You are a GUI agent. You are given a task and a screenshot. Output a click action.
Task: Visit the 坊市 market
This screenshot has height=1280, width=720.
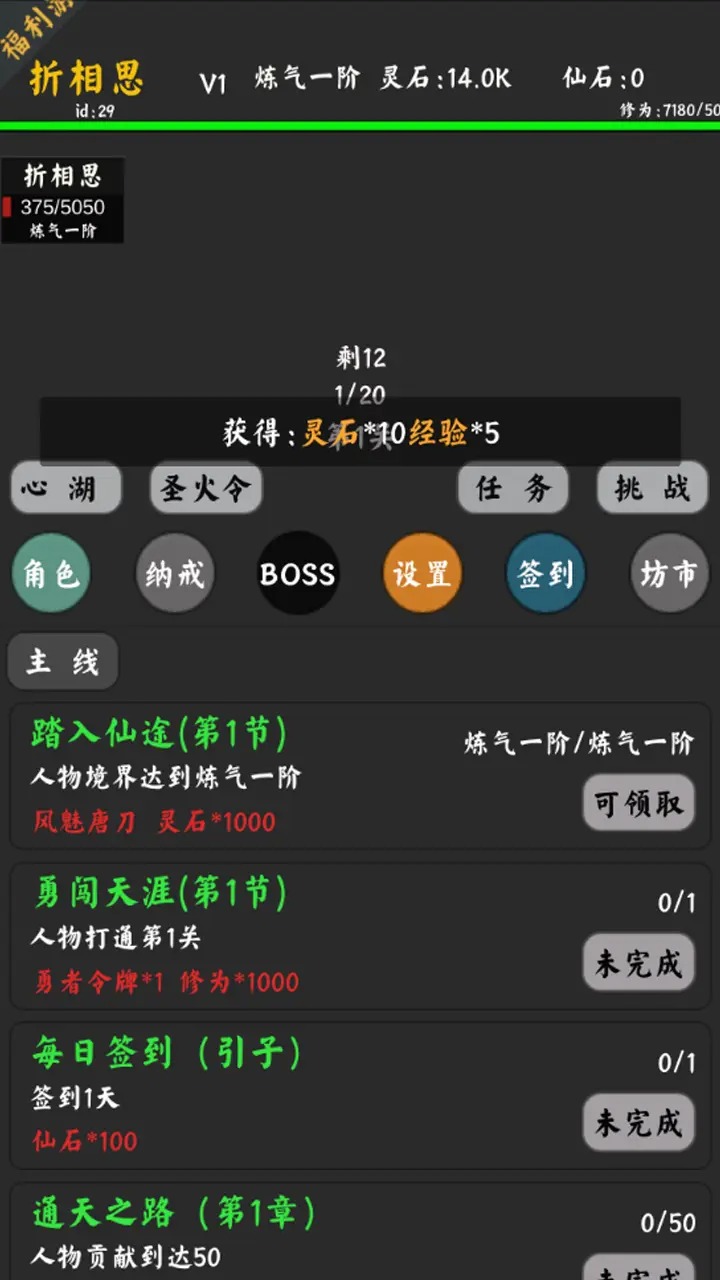668,574
